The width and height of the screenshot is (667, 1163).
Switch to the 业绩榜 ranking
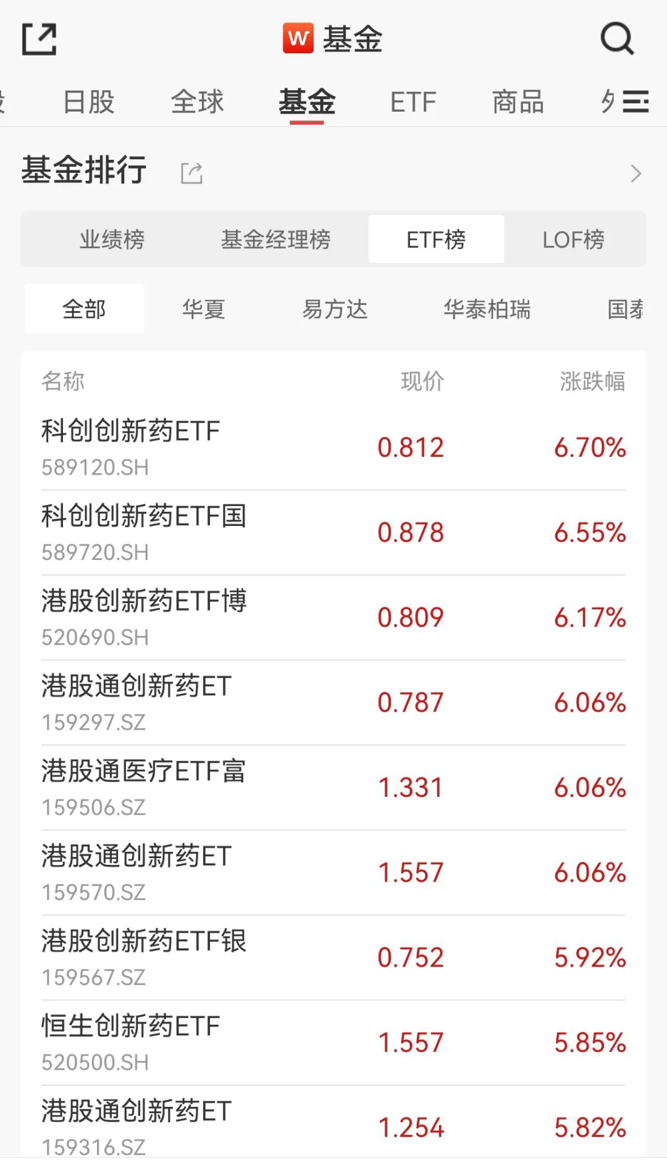click(112, 240)
